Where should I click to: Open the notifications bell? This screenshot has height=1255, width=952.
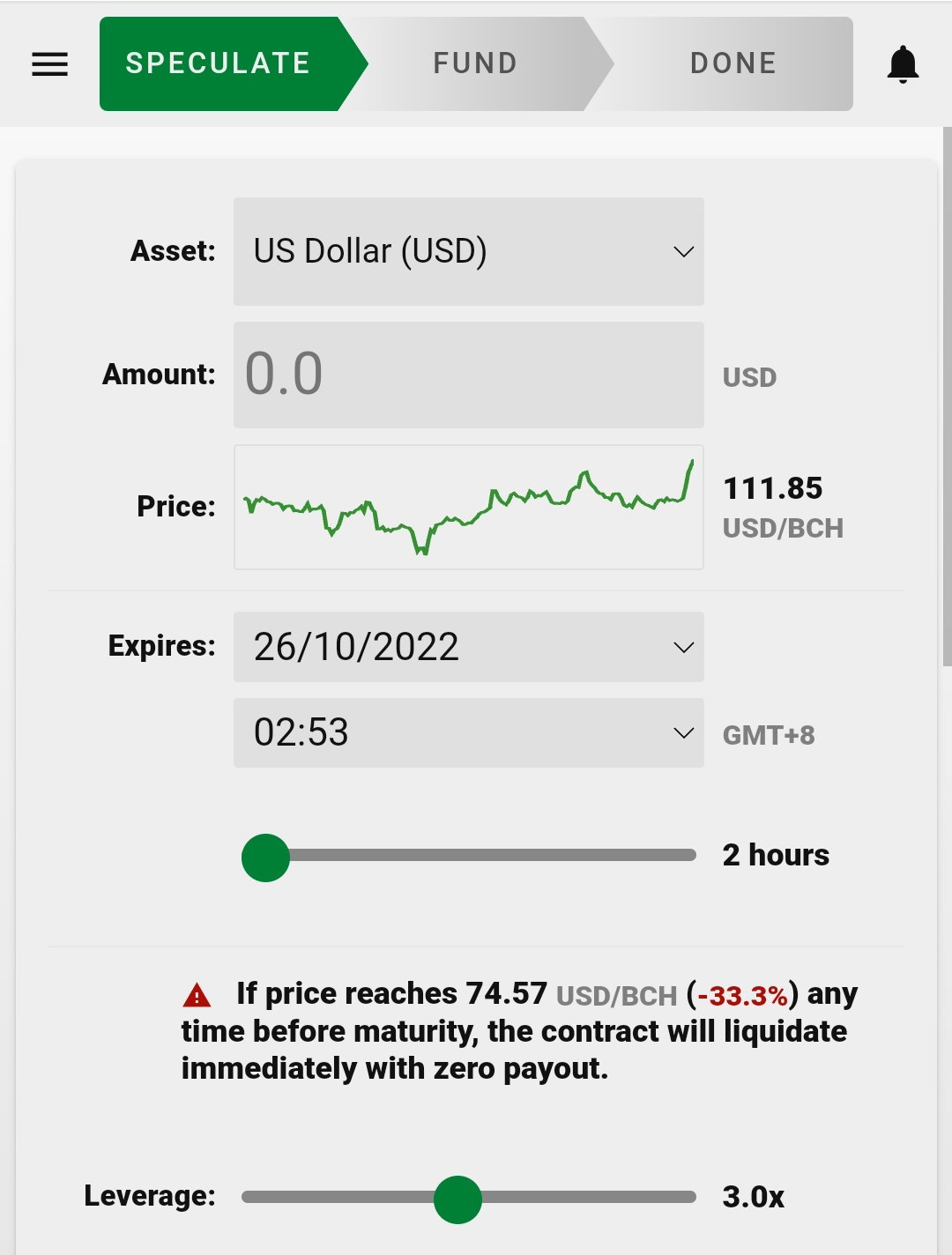(x=903, y=64)
